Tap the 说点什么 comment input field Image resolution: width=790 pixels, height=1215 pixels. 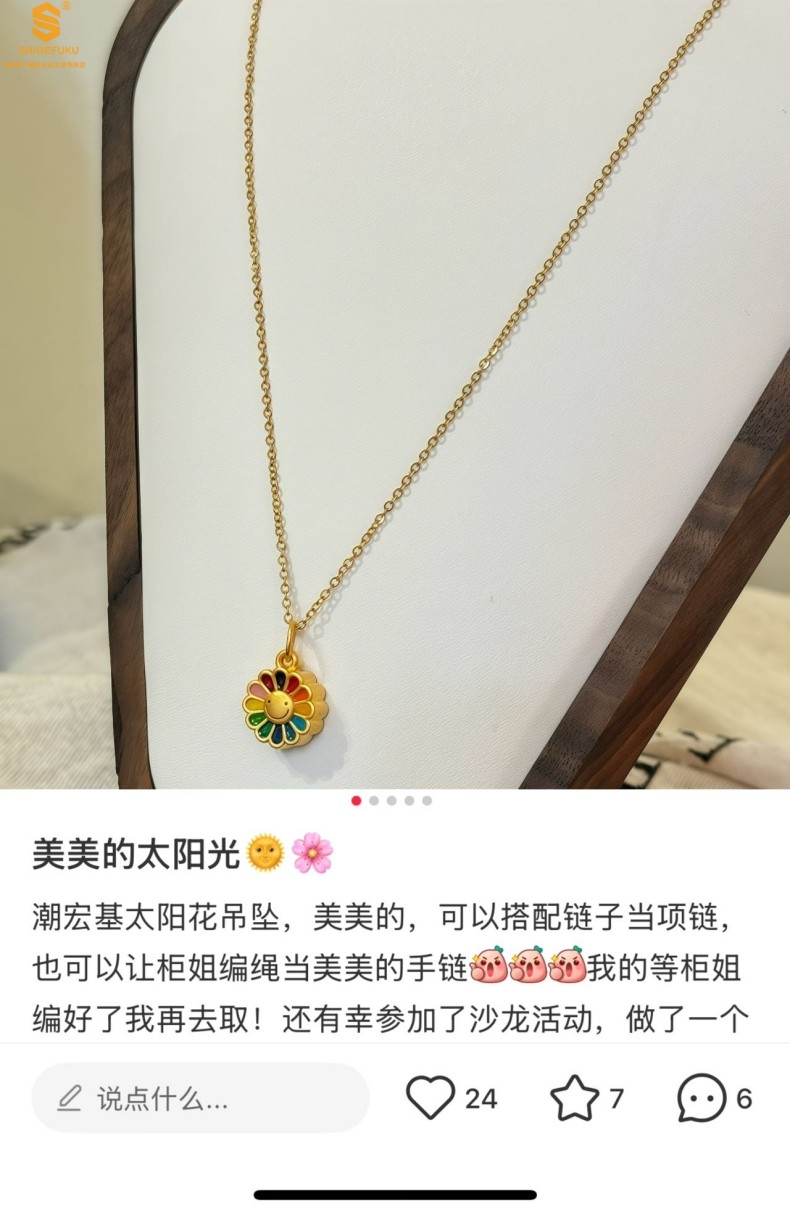[200, 1098]
